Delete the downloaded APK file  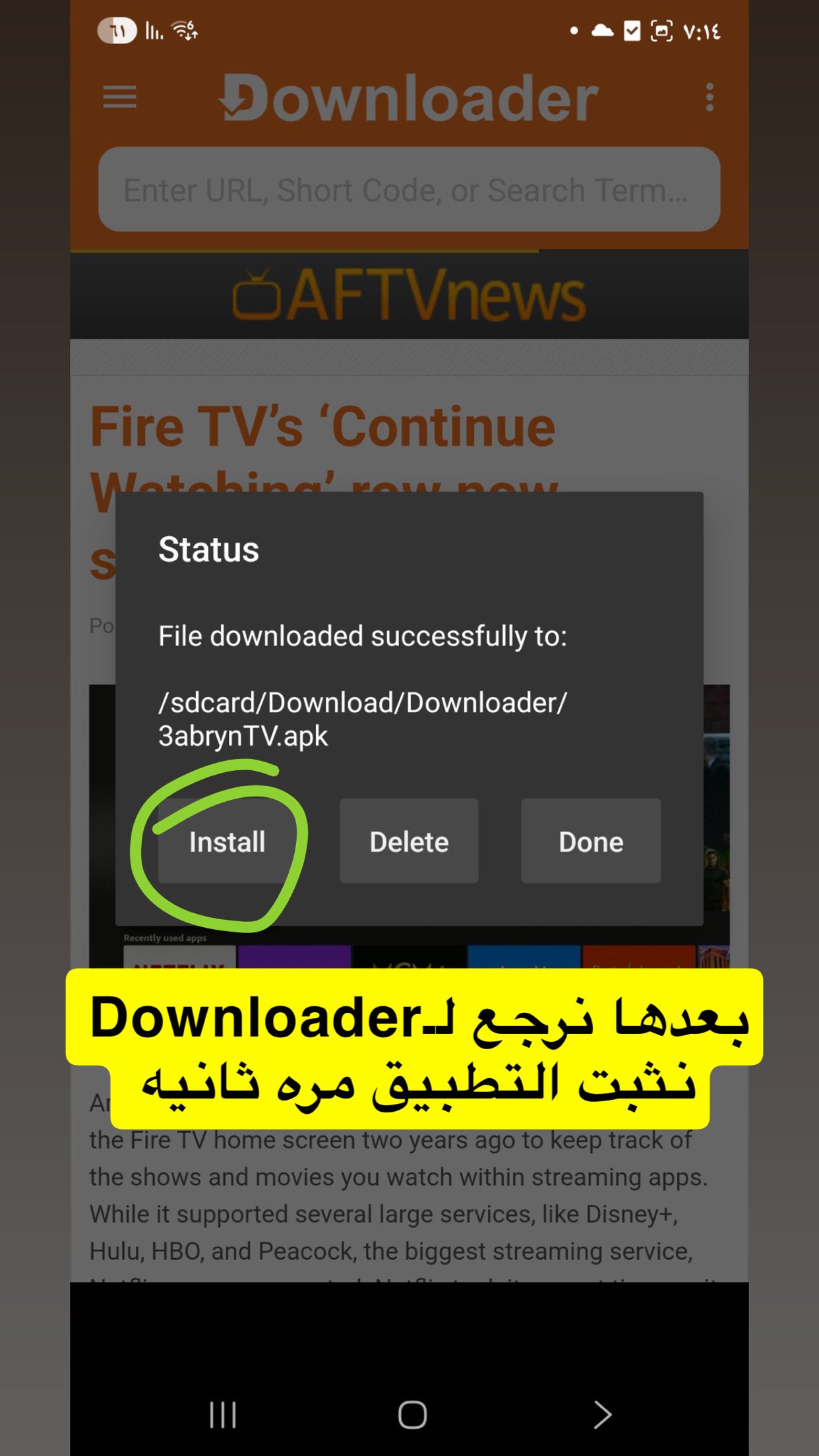[409, 841]
